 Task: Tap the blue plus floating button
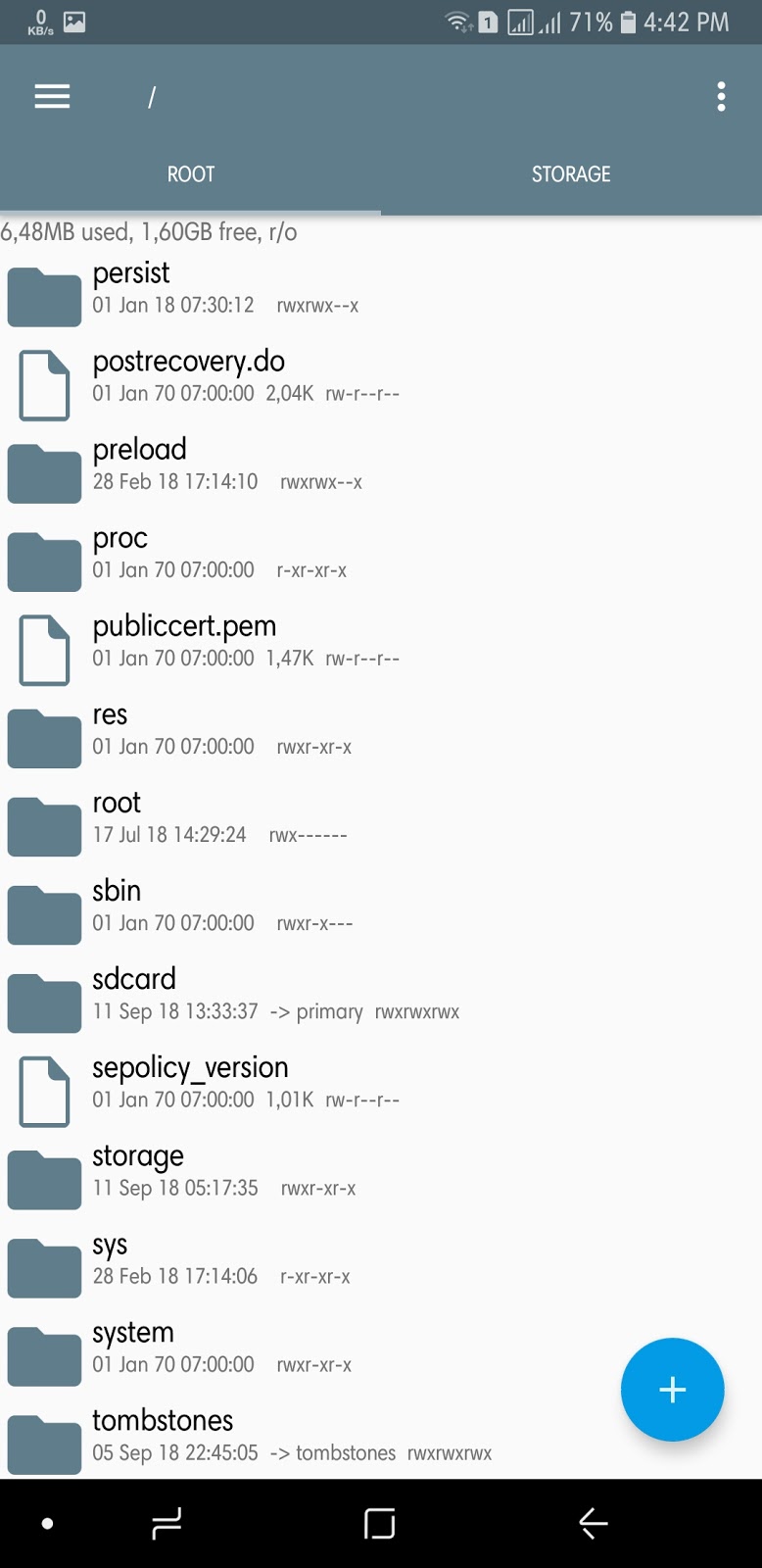(x=672, y=1389)
